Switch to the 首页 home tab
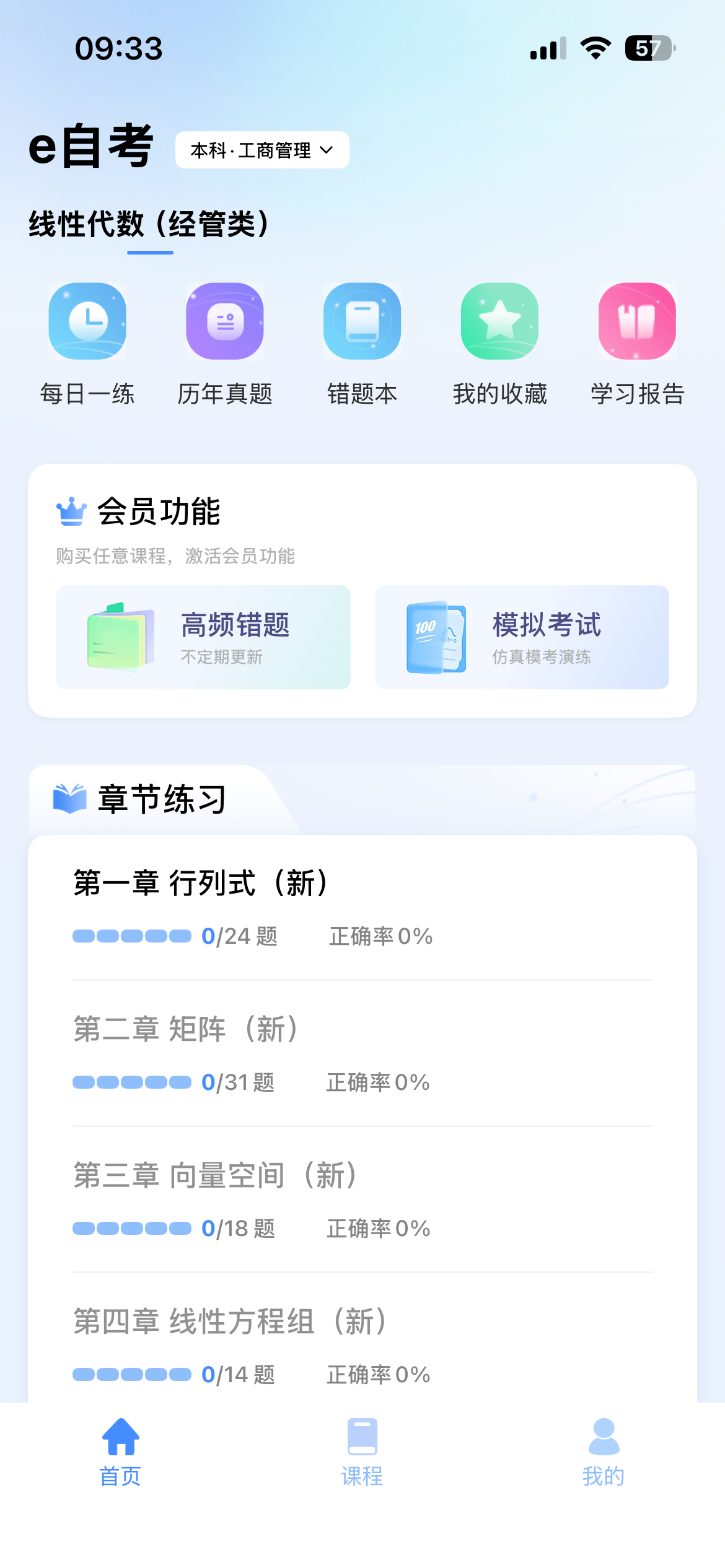 pos(121,1453)
